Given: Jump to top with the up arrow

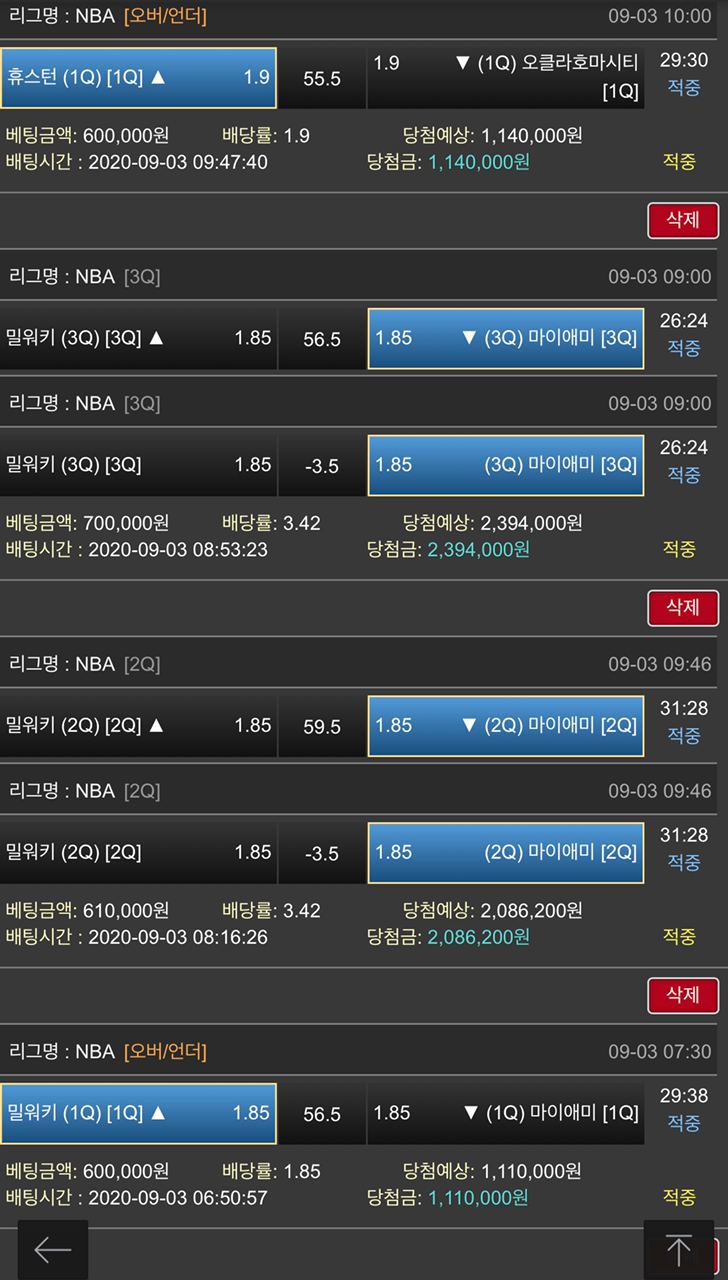Looking at the screenshot, I should click(x=679, y=1249).
